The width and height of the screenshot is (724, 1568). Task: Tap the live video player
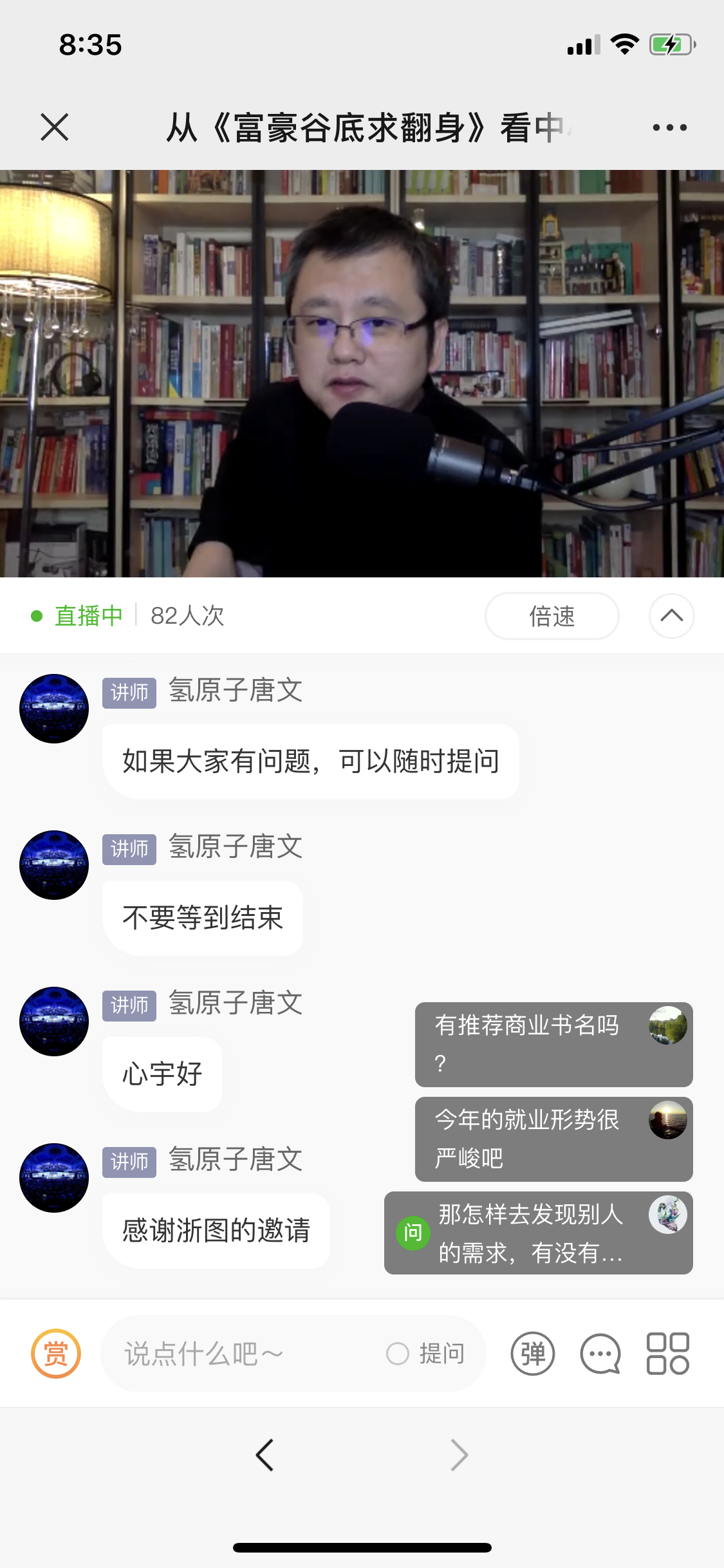click(x=362, y=373)
